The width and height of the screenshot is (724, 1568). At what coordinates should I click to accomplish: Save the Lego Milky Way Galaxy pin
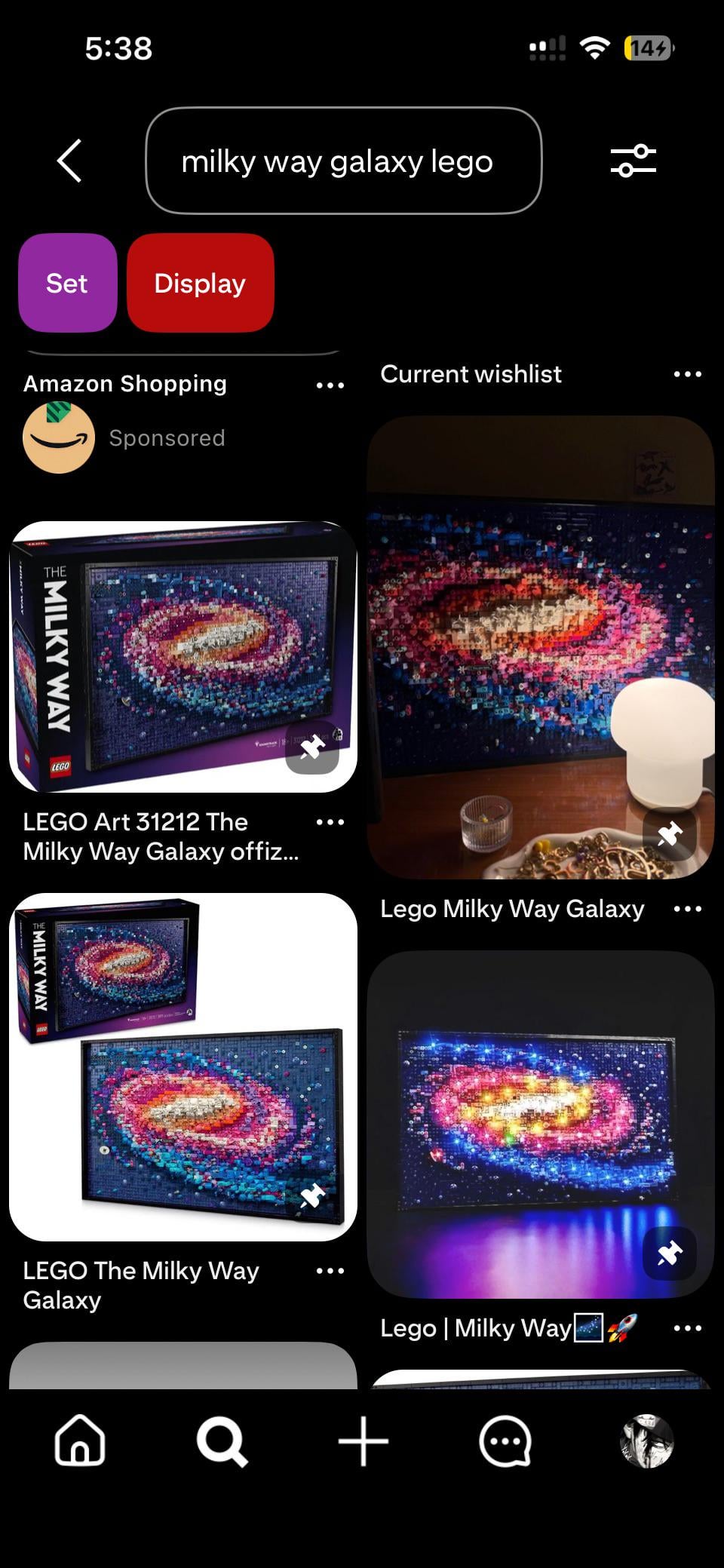tap(669, 834)
